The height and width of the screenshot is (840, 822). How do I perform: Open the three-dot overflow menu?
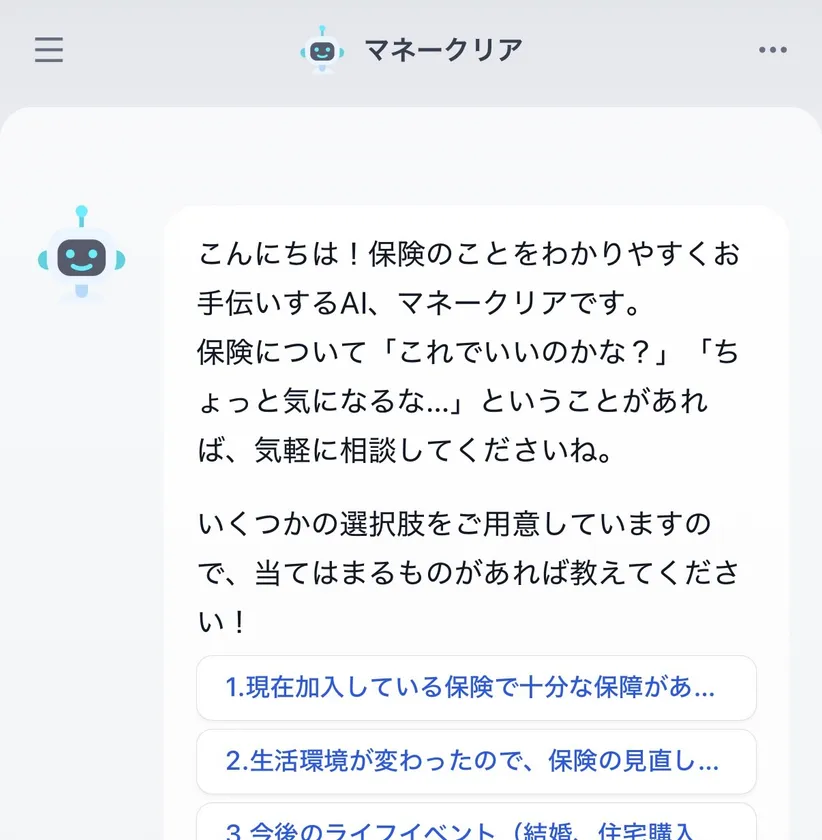click(772, 50)
